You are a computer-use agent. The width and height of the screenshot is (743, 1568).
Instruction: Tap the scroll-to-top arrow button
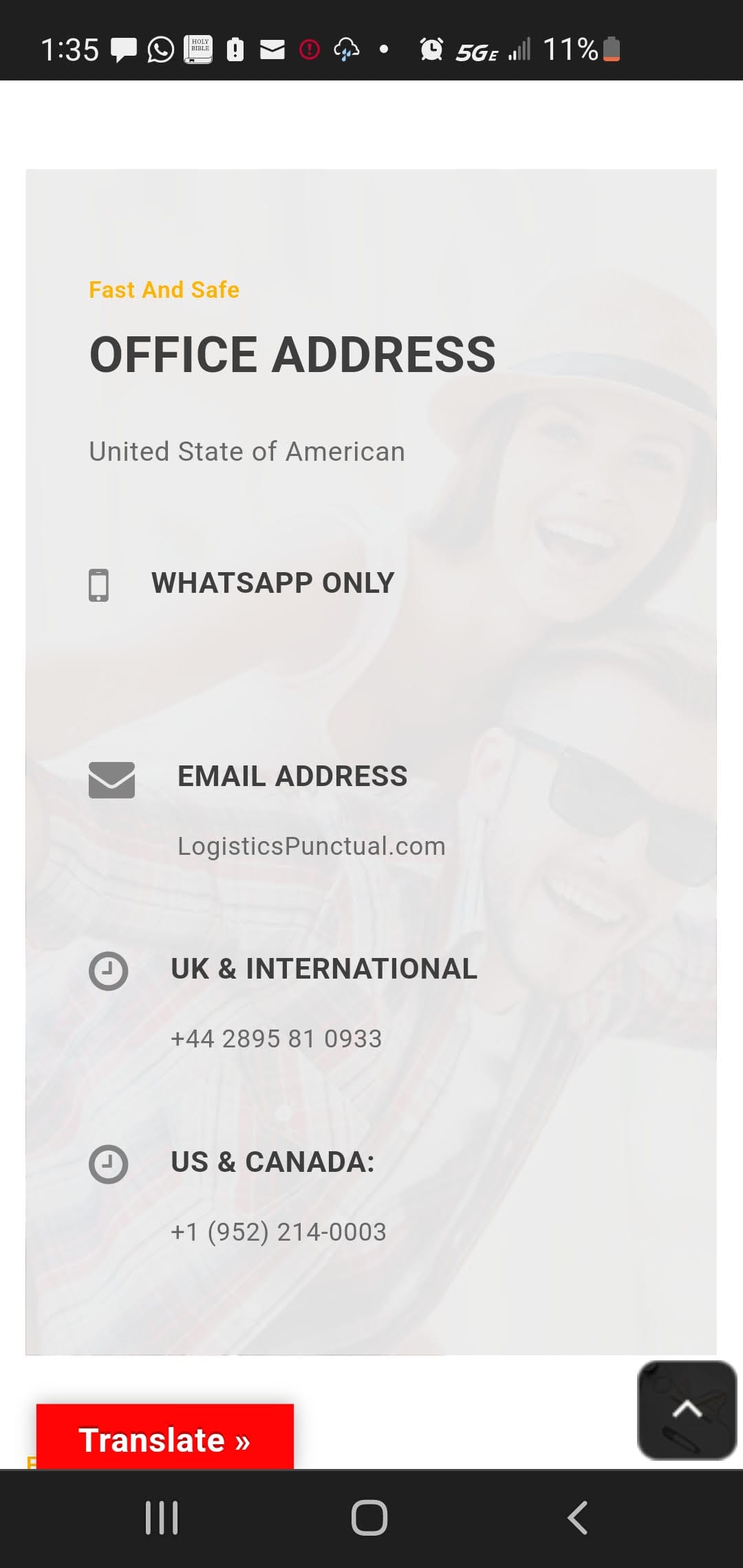click(687, 1410)
